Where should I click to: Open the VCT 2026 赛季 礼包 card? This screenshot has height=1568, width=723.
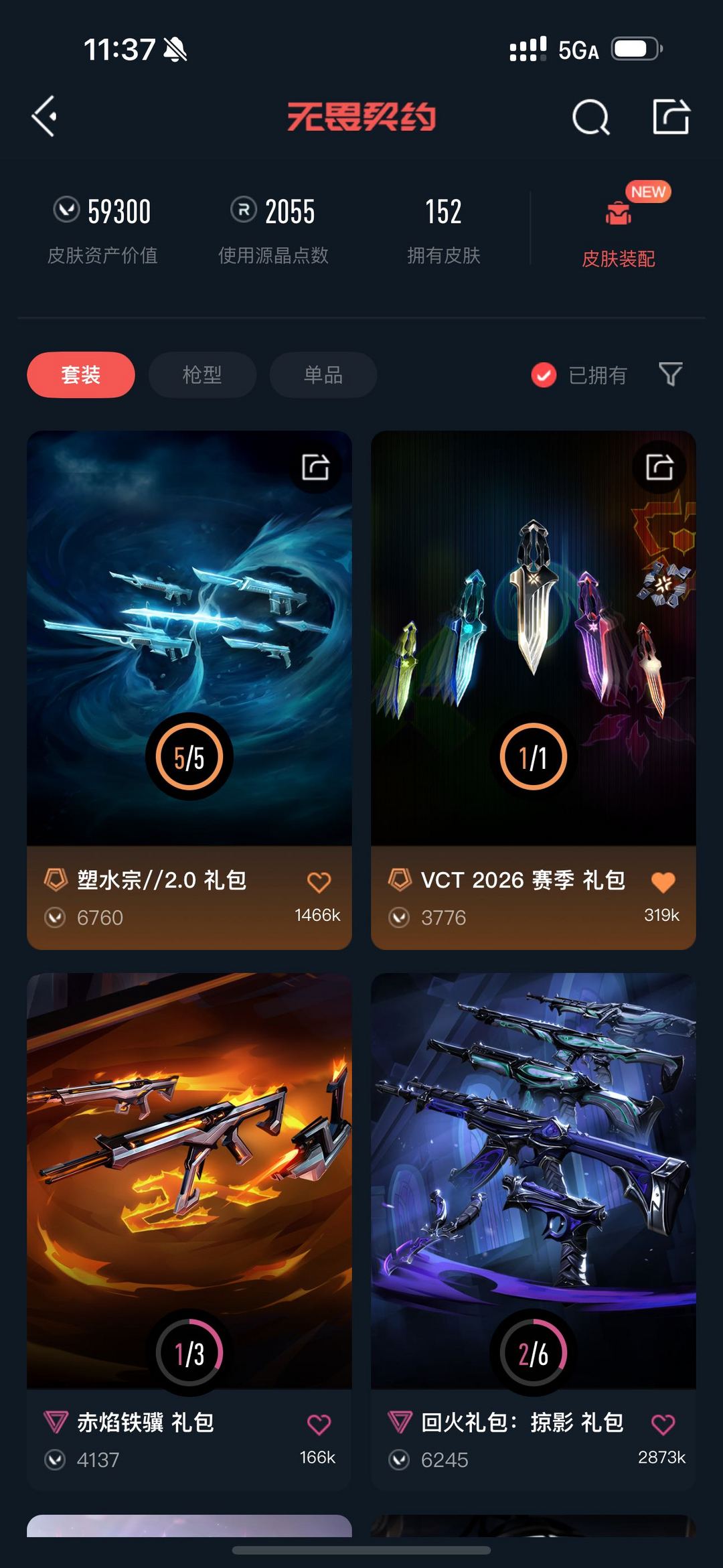[x=534, y=689]
